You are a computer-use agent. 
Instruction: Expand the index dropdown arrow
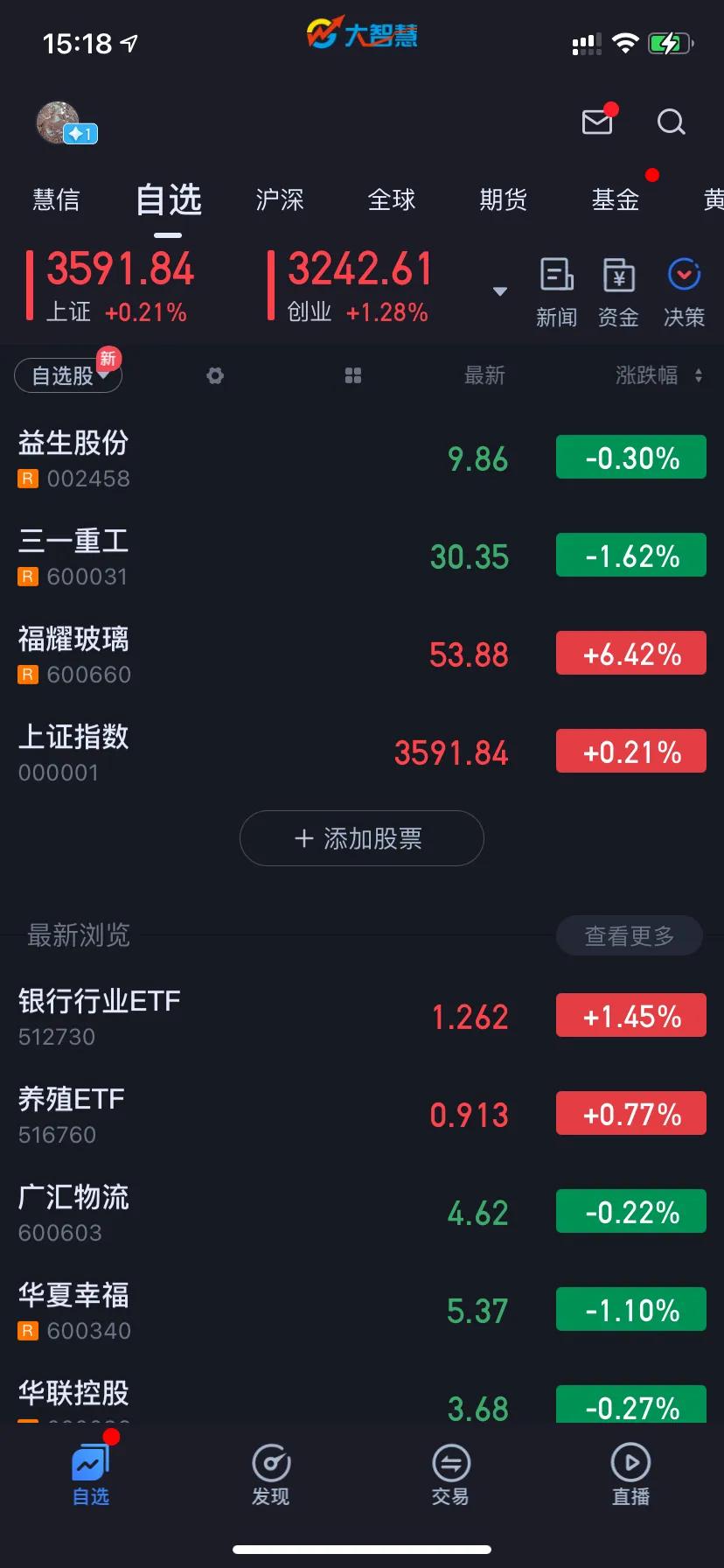pyautogui.click(x=500, y=291)
